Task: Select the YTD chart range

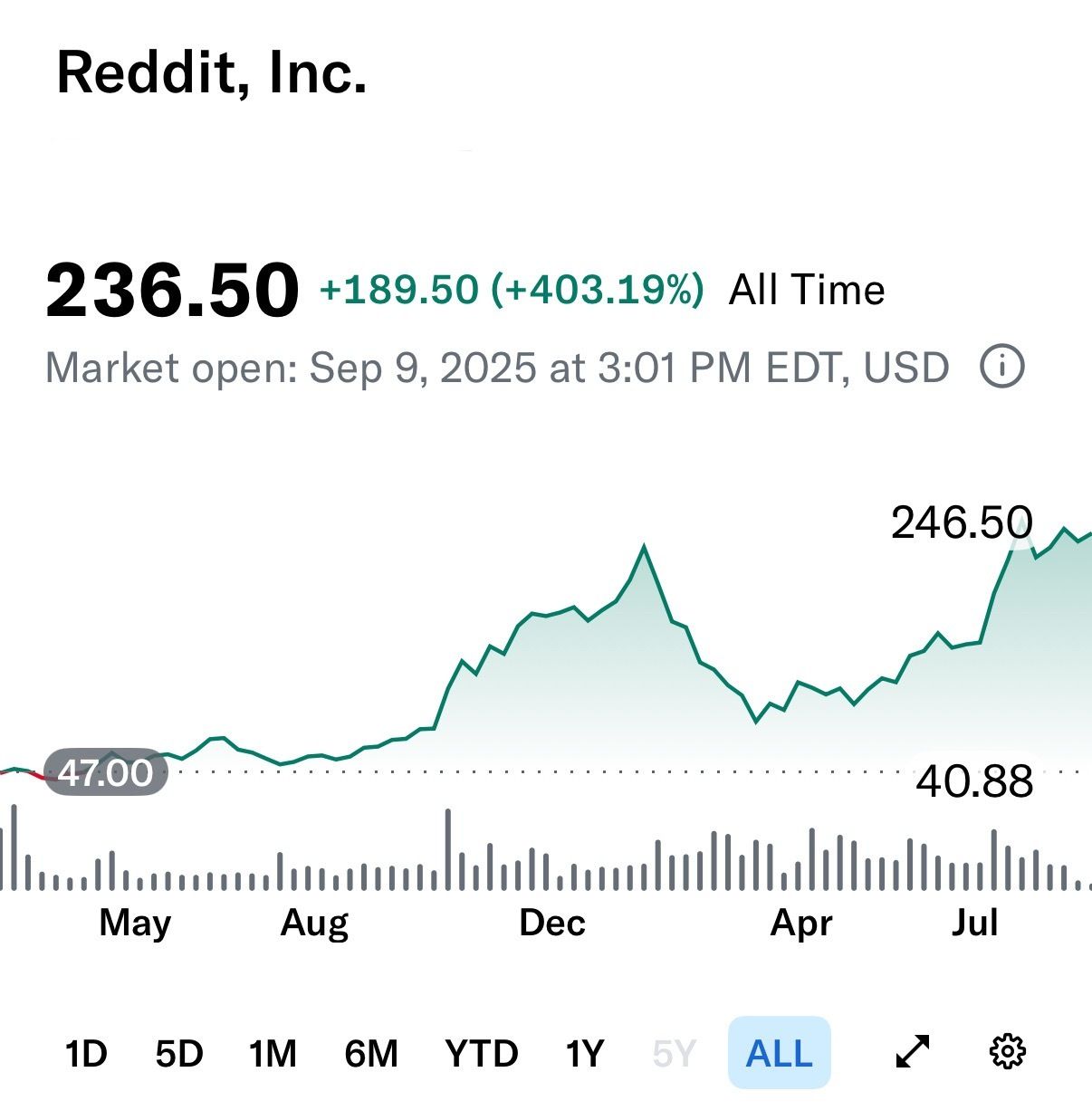Action: pyautogui.click(x=482, y=1053)
